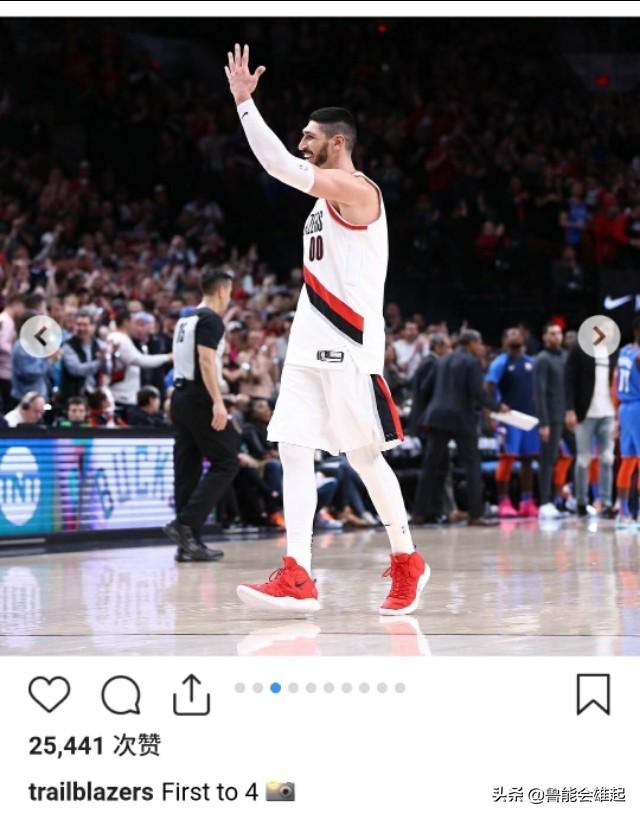Like the trailblazers post
640x817 pixels.
49,694
